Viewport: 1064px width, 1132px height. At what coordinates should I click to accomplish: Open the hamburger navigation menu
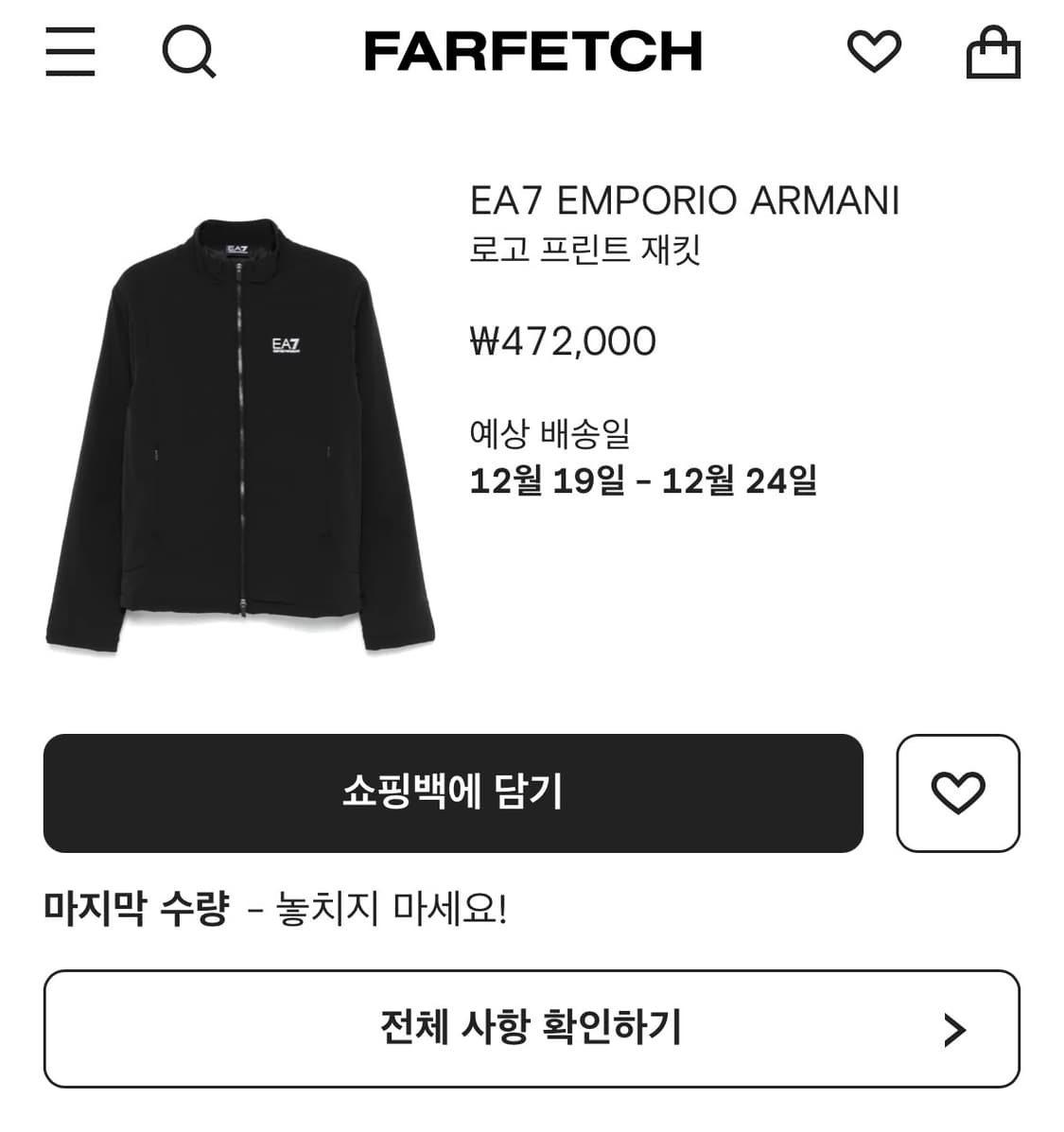70,54
